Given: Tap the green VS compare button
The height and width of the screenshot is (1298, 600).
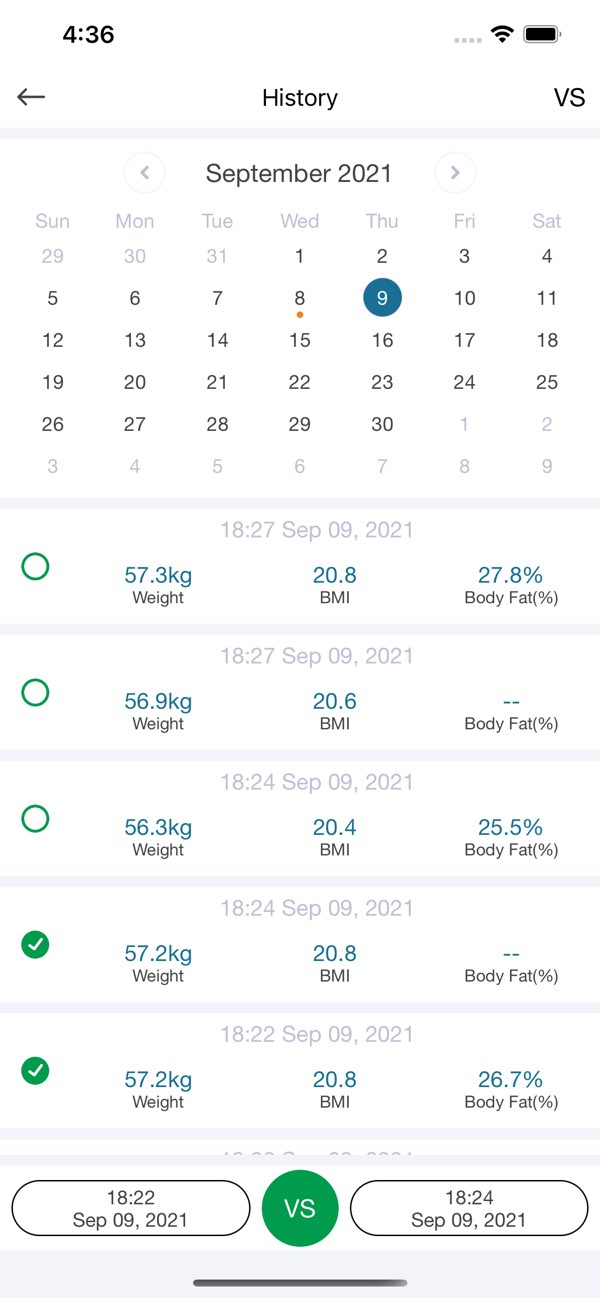Looking at the screenshot, I should pyautogui.click(x=300, y=1208).
